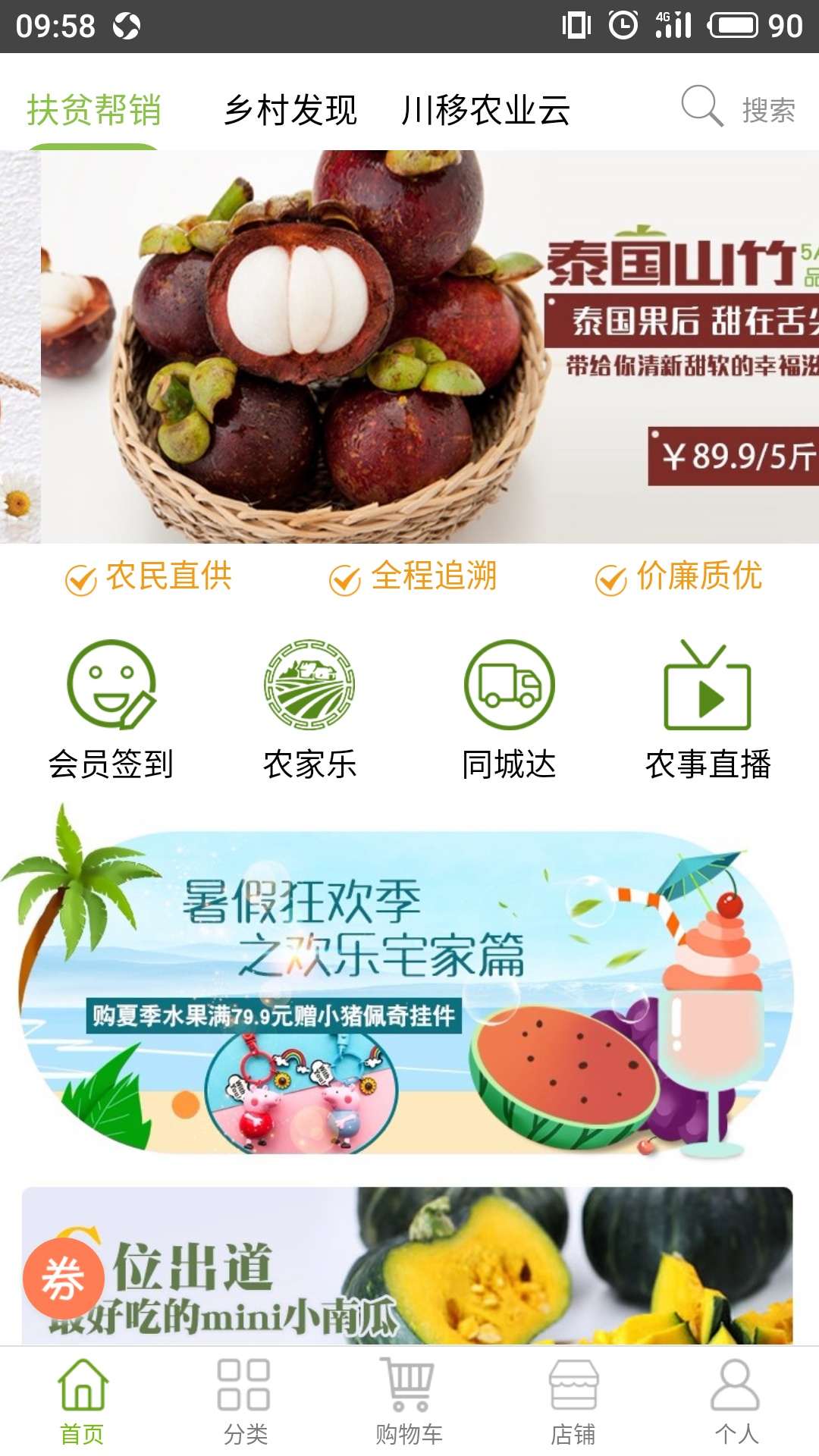Select the 农家乐 farmstay icon
The height and width of the screenshot is (1456, 819).
(306, 709)
